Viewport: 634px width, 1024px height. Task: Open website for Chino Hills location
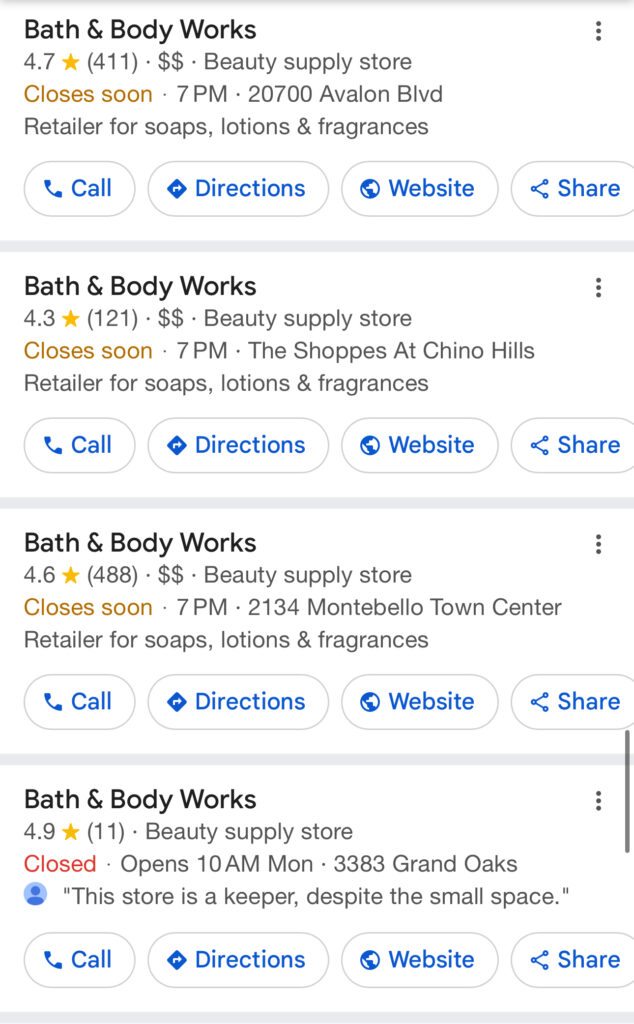pos(419,445)
